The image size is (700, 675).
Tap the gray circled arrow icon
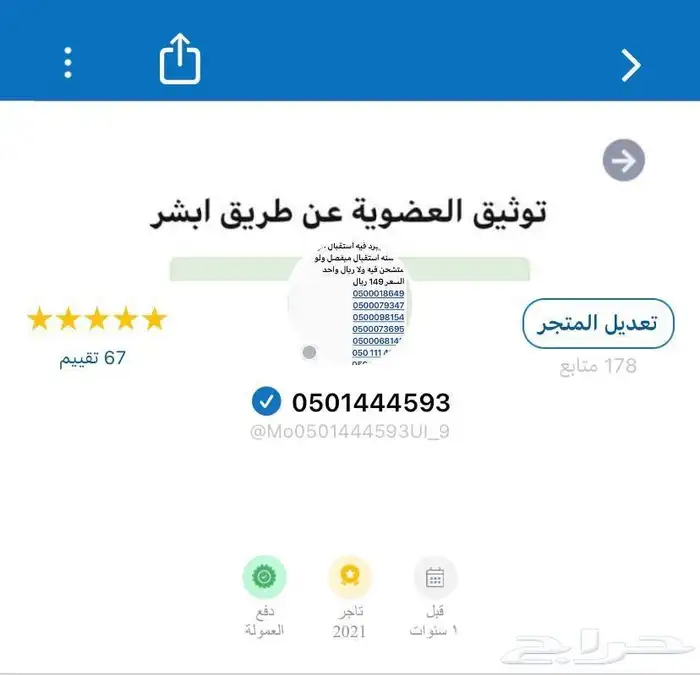click(624, 161)
